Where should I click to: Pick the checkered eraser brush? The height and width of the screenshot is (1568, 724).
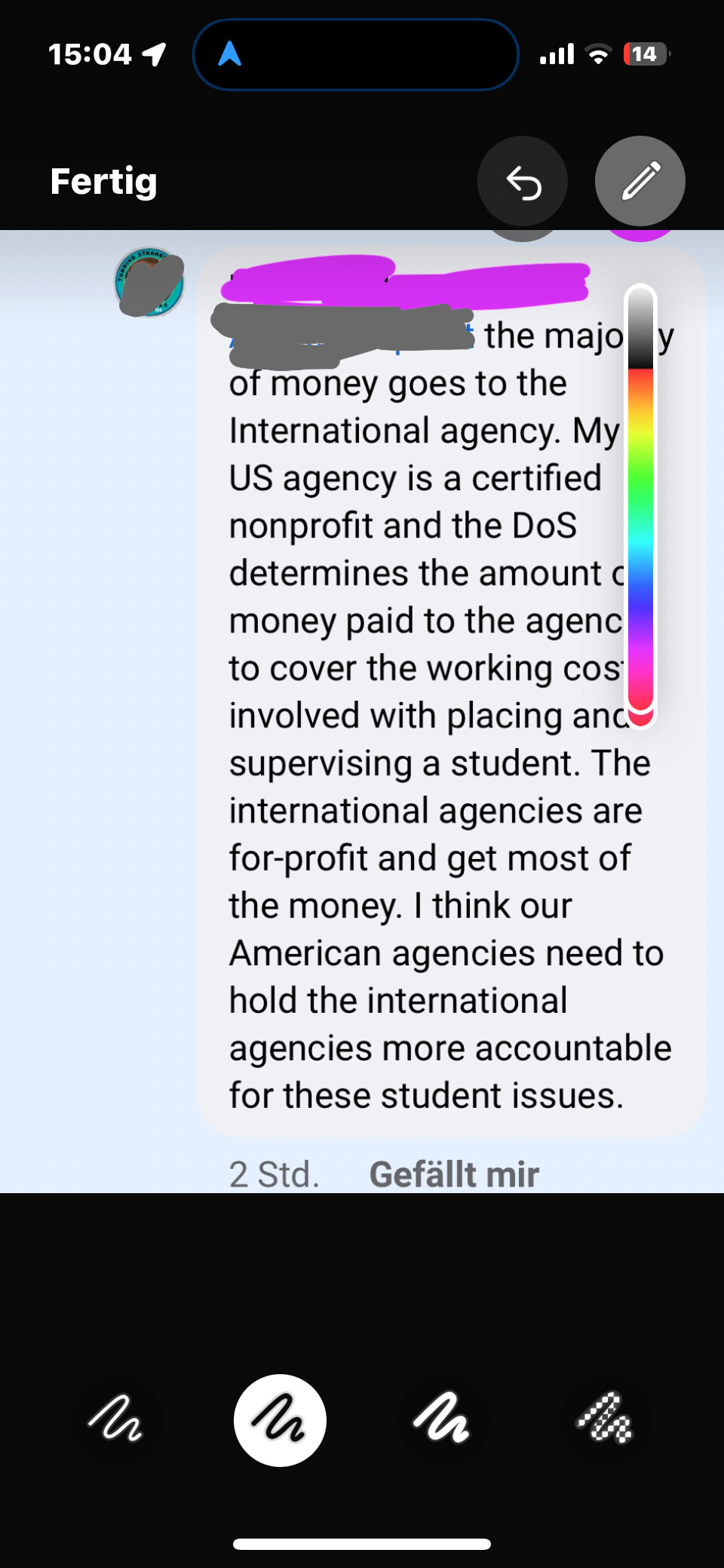(605, 1420)
